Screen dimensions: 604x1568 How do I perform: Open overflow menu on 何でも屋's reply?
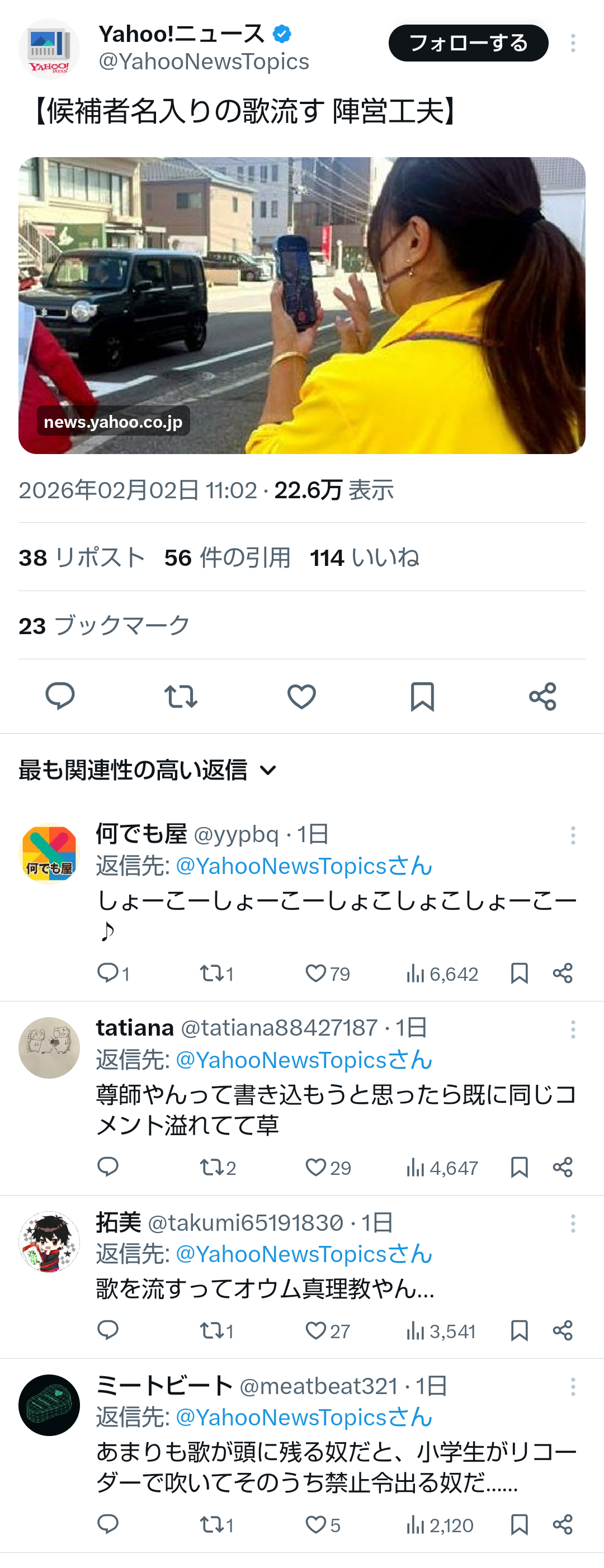click(572, 835)
